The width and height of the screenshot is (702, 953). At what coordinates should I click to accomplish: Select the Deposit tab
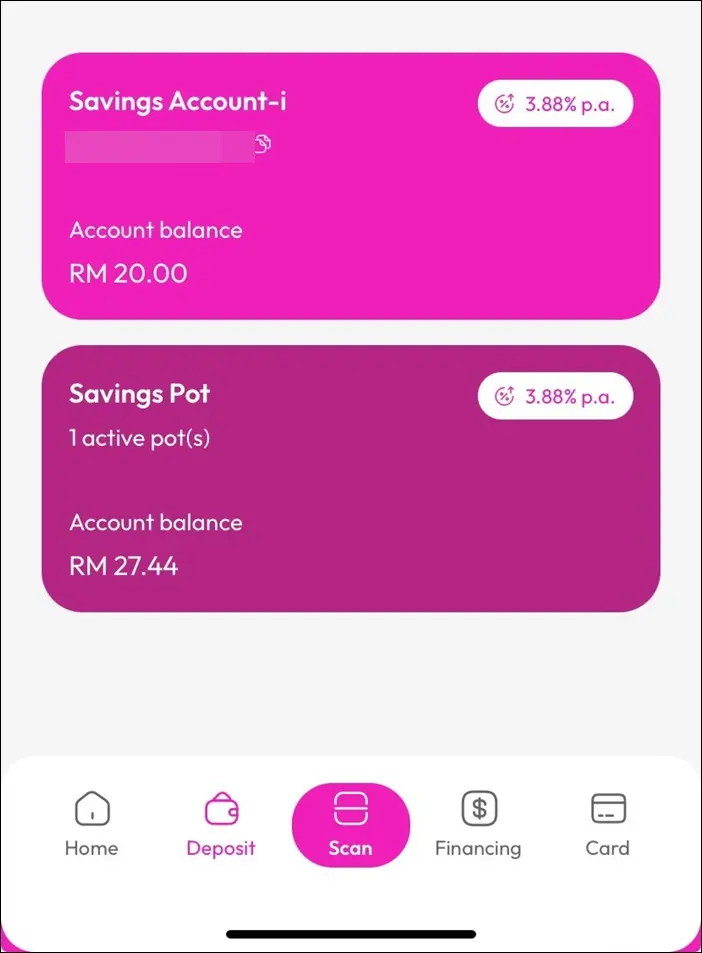pyautogui.click(x=221, y=824)
